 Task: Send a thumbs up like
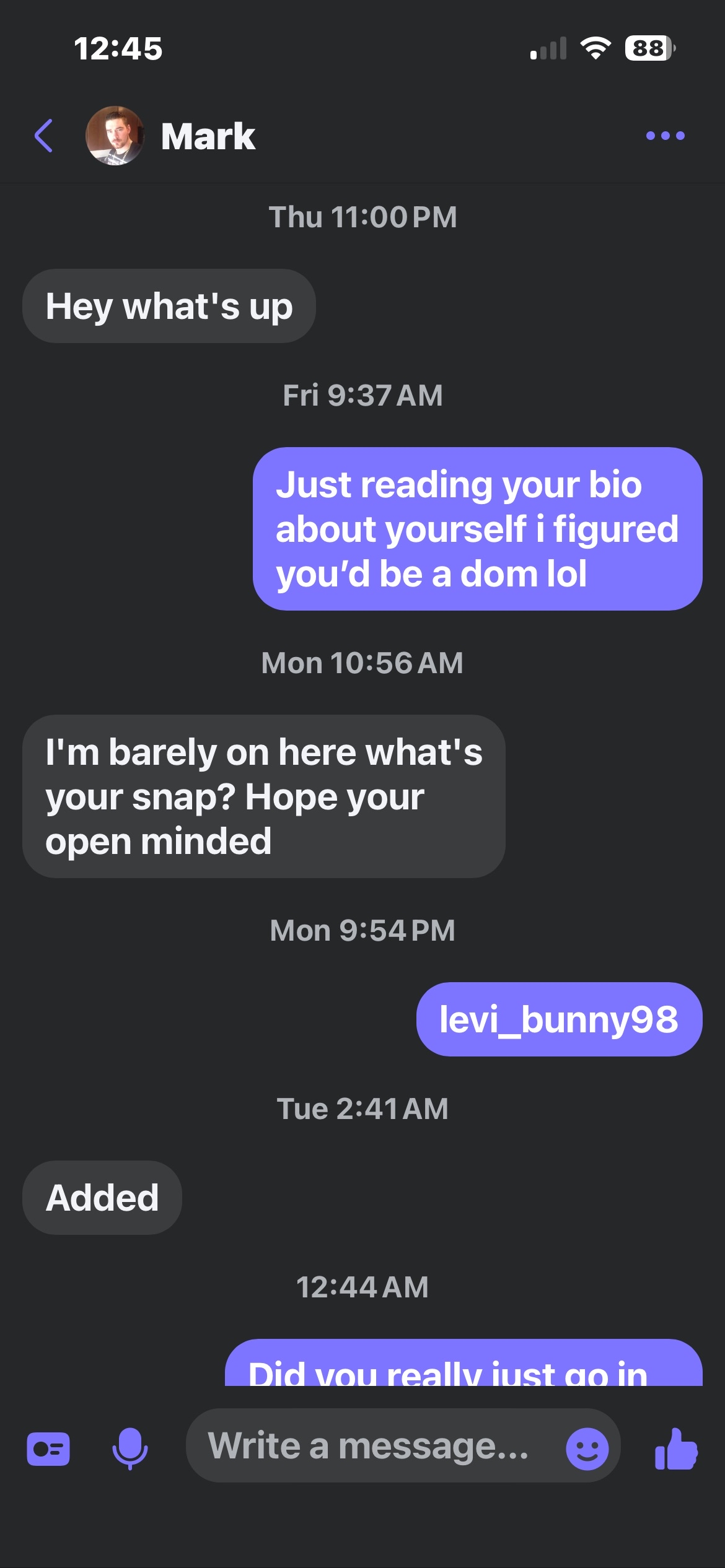coord(676,1448)
